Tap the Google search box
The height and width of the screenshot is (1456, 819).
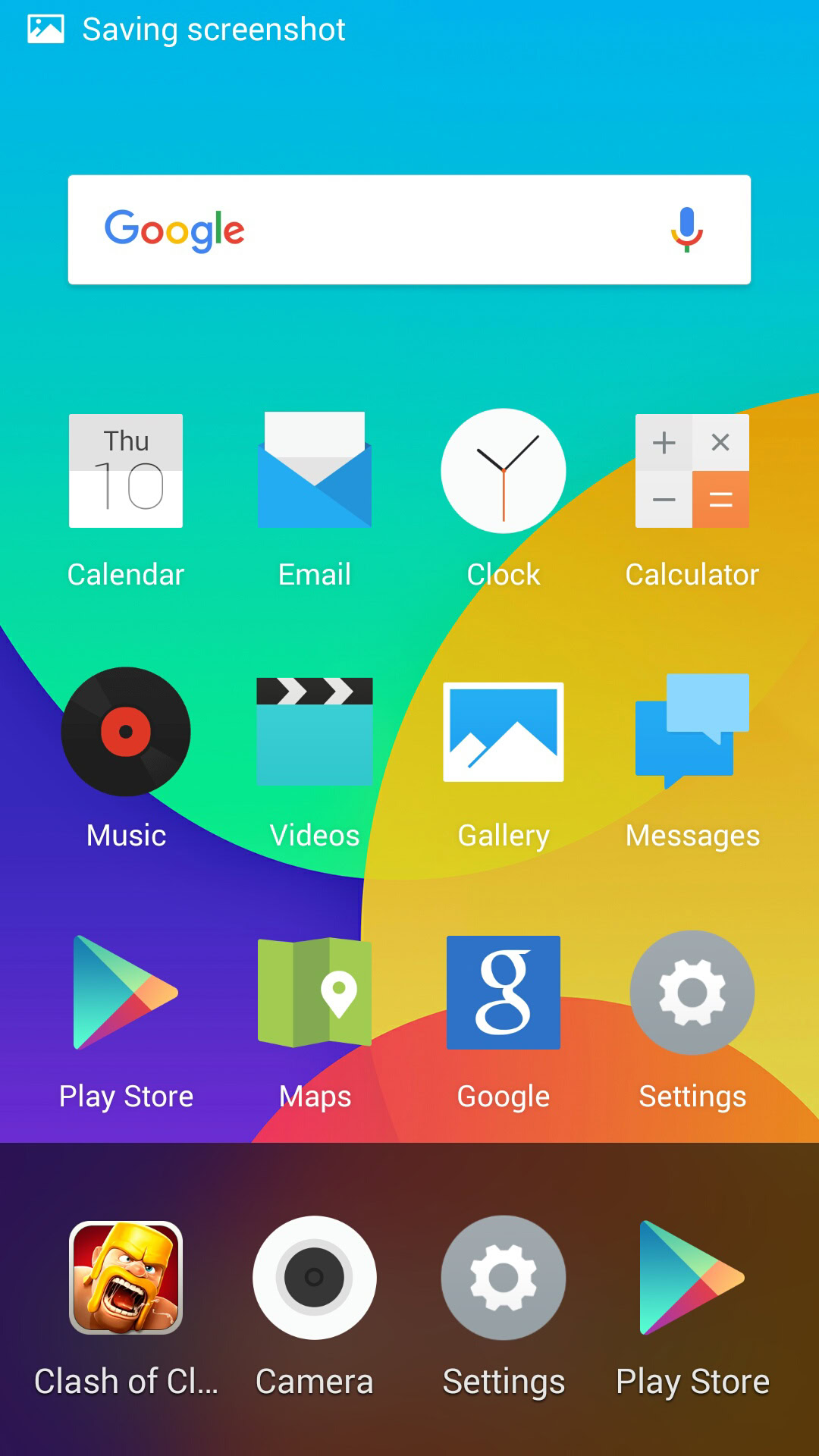tap(379, 230)
